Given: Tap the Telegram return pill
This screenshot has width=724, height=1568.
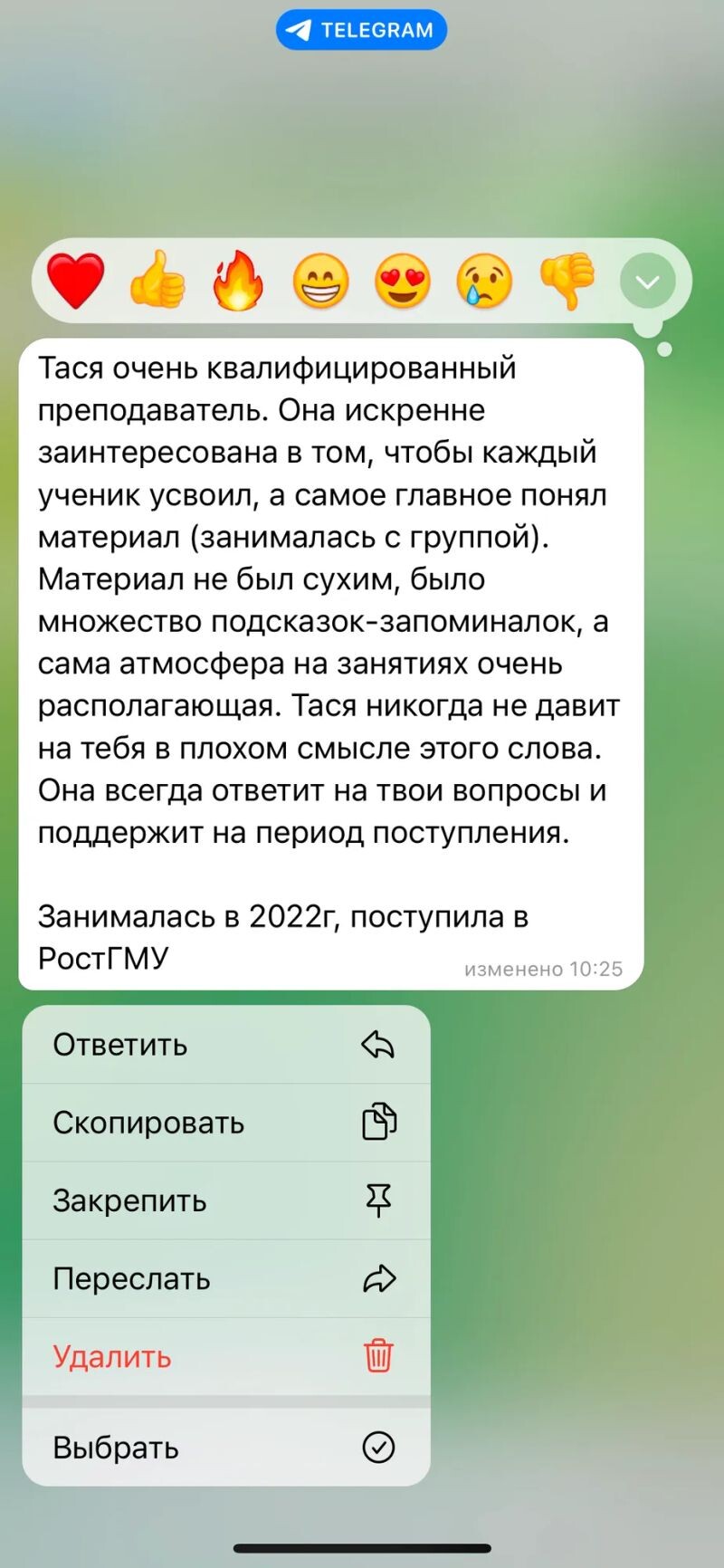Looking at the screenshot, I should click(x=361, y=30).
